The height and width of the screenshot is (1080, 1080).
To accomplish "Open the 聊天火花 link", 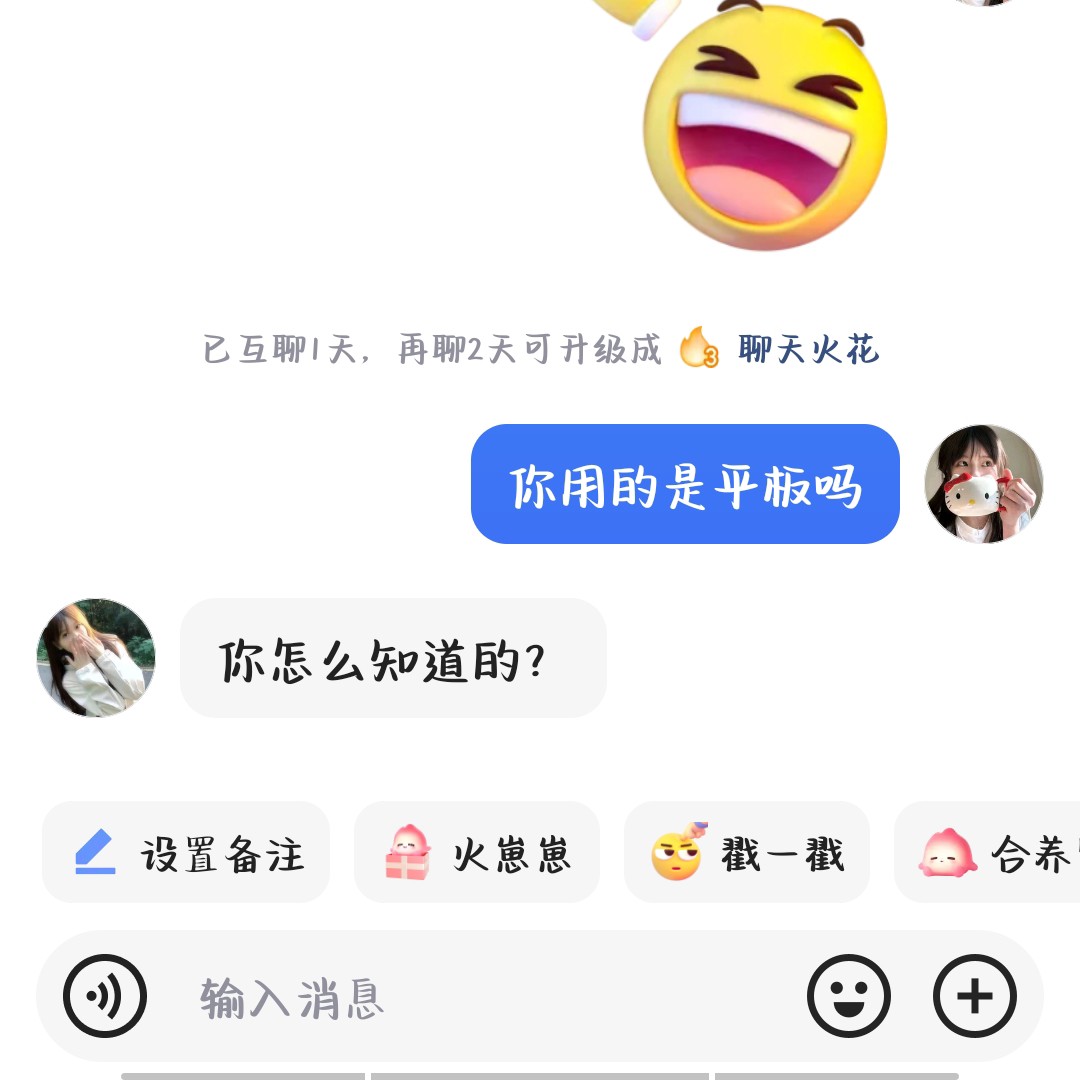I will tap(808, 349).
